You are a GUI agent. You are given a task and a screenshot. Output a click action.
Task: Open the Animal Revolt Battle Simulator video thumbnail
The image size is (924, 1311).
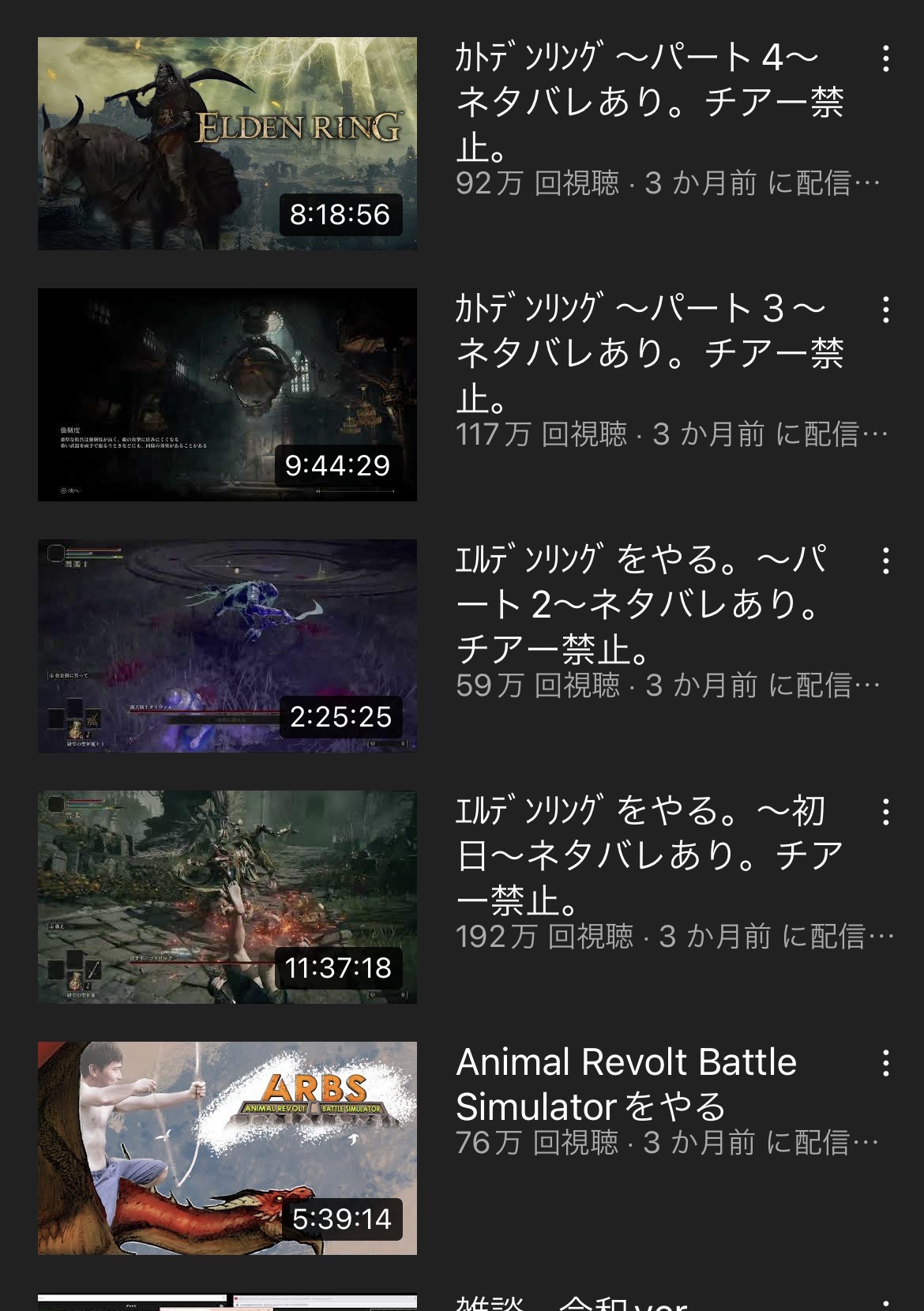click(227, 1148)
